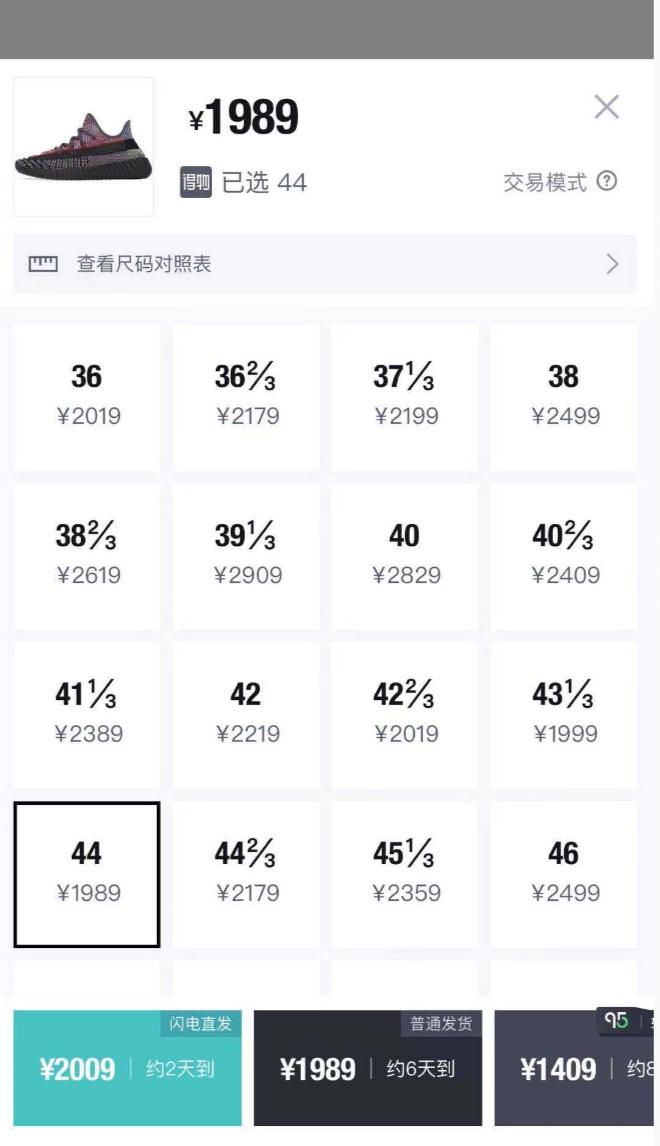Open the 查看尺码对照表 size chart
Image resolution: width=660 pixels, height=1146 pixels.
tap(324, 264)
